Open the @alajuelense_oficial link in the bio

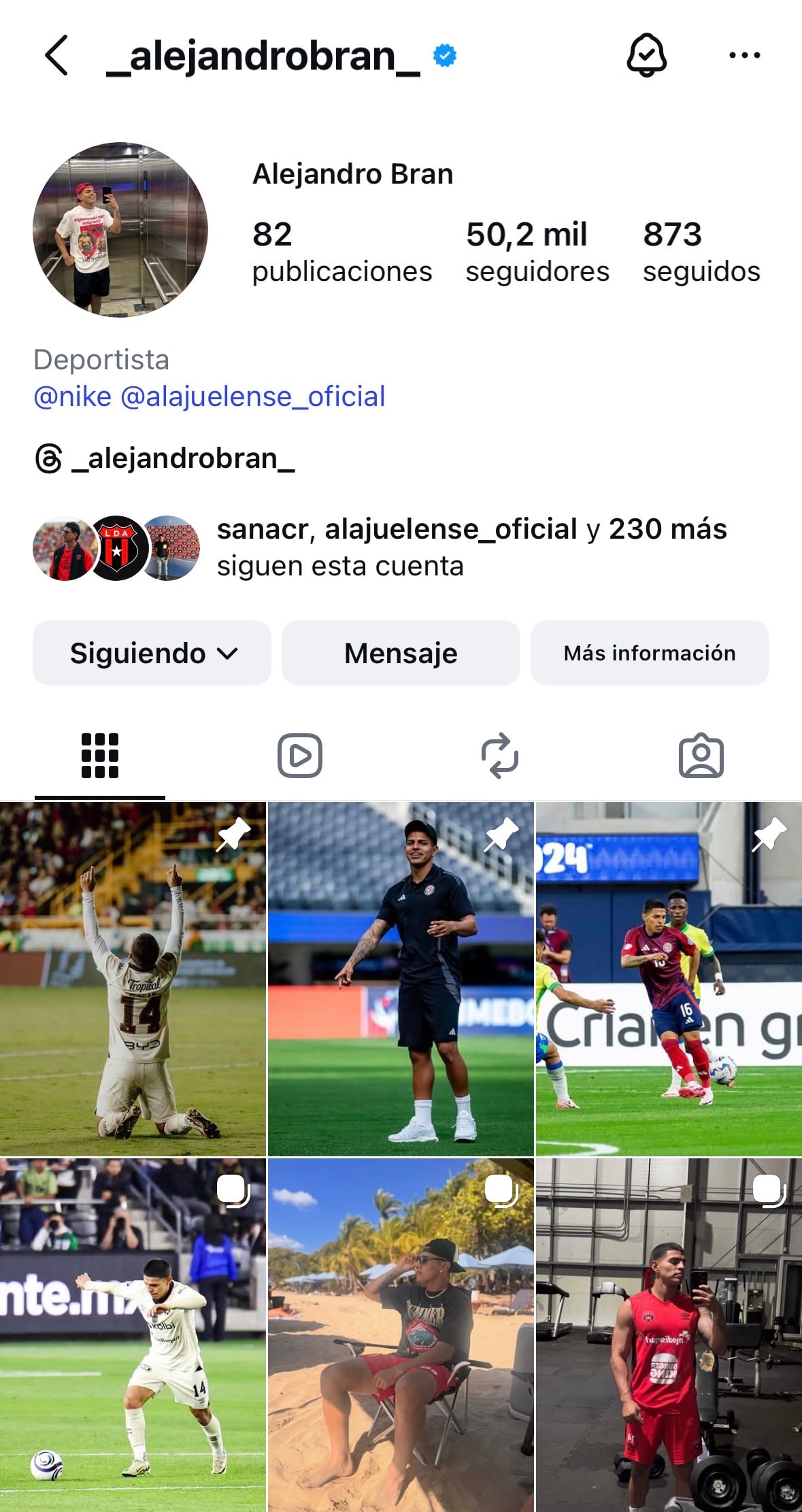click(256, 395)
